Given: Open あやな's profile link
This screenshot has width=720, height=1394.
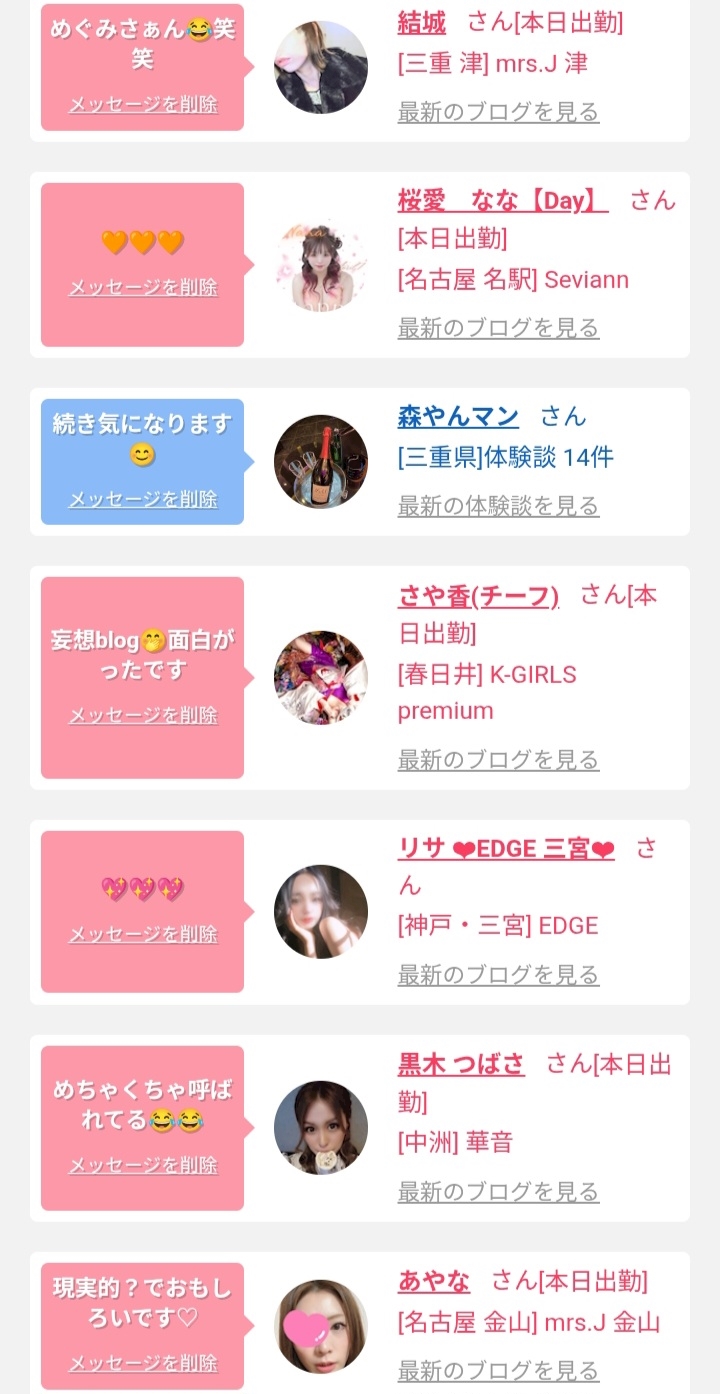Looking at the screenshot, I should 434,1281.
